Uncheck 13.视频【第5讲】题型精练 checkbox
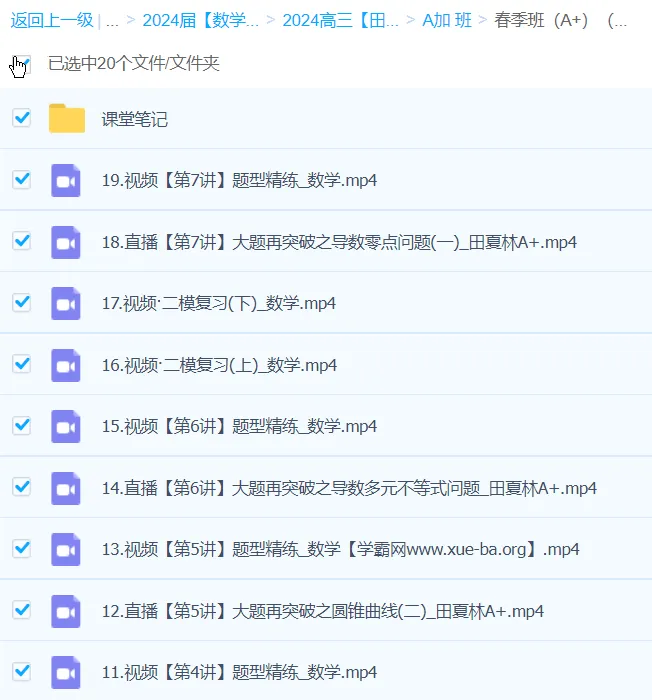 [22, 548]
